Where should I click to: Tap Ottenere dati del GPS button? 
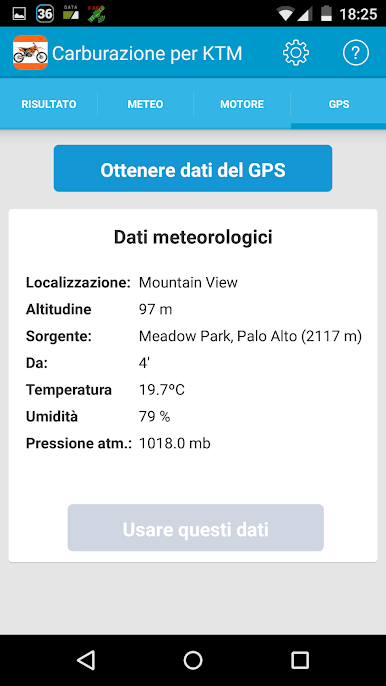click(x=193, y=168)
